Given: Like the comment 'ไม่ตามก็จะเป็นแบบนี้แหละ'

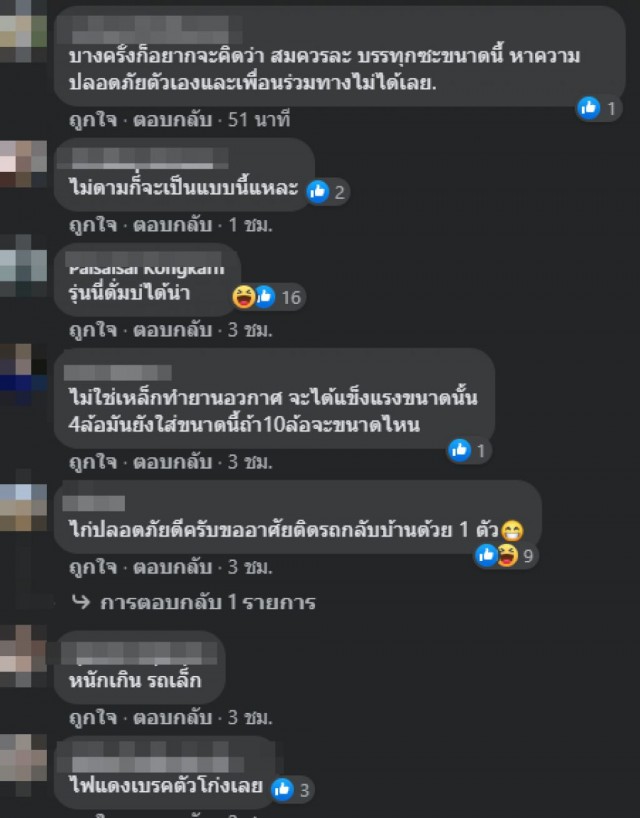Looking at the screenshot, I should 92,224.
